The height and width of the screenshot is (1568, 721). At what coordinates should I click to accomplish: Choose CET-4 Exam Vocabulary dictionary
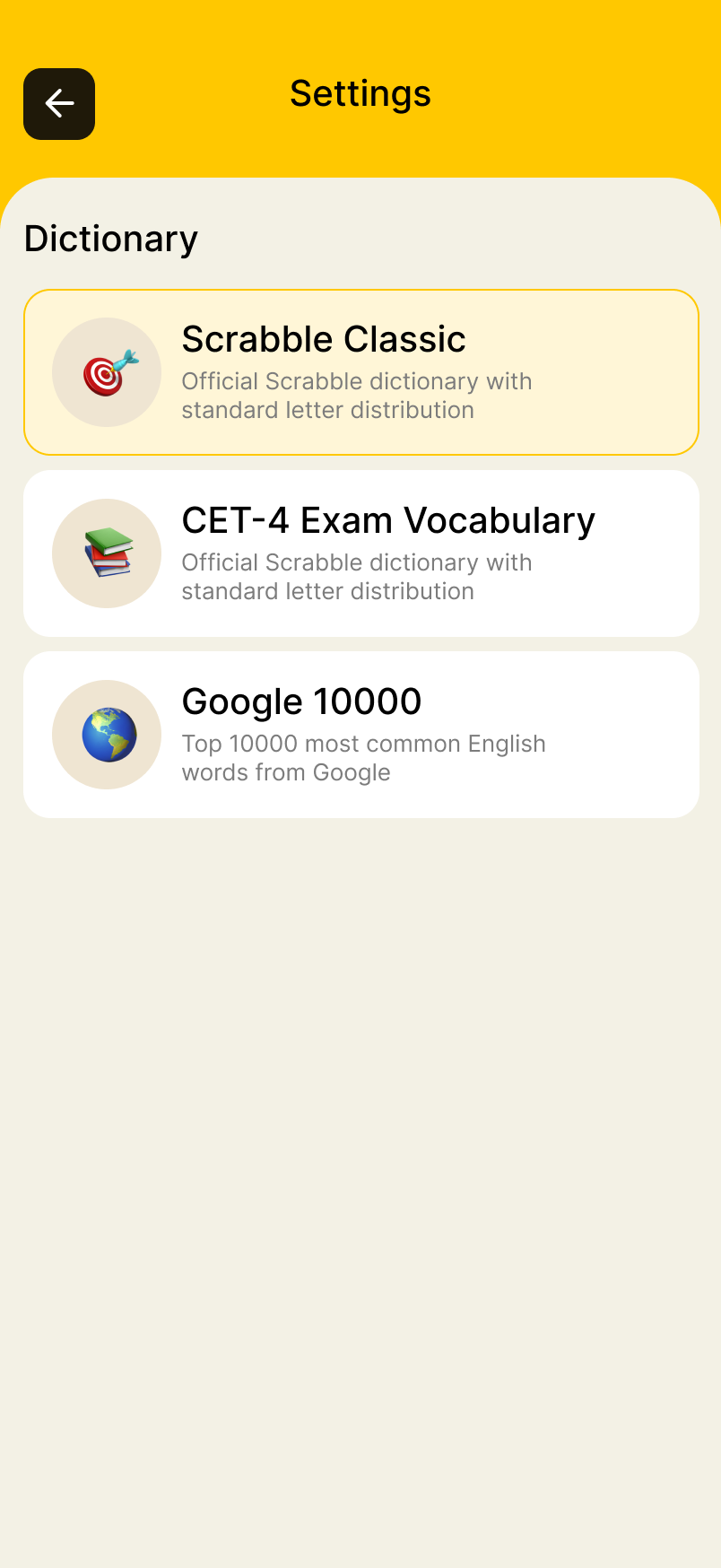[360, 553]
